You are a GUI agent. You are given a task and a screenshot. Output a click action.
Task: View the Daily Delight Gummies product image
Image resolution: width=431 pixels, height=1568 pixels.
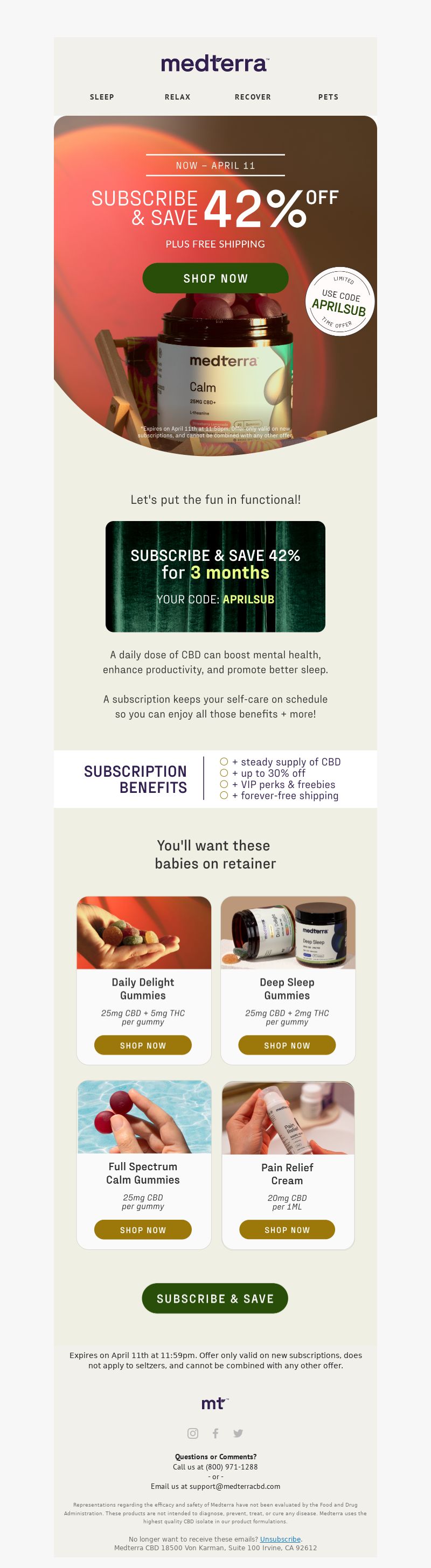coord(144,932)
